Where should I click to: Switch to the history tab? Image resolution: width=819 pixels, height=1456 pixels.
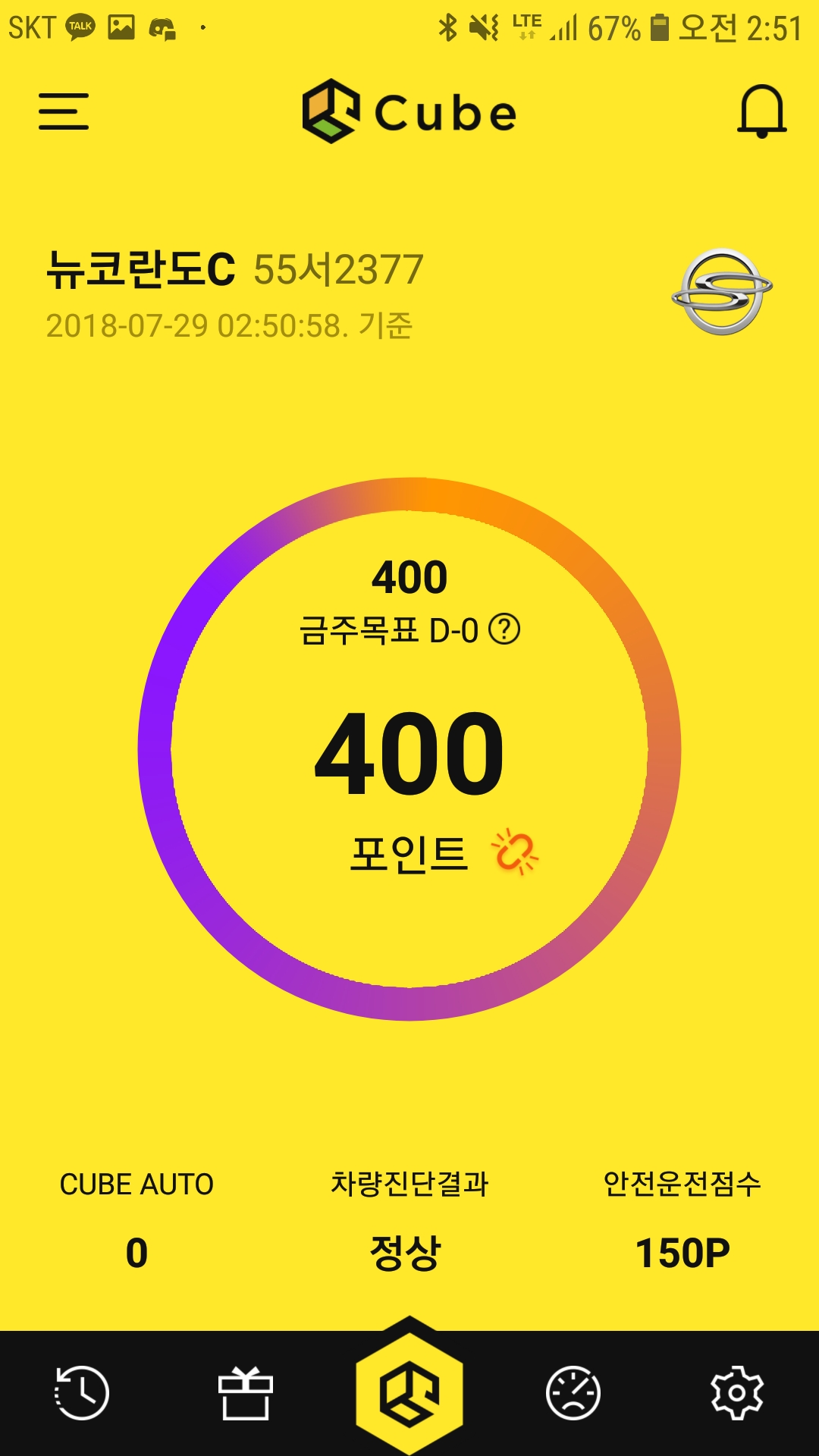82,1392
